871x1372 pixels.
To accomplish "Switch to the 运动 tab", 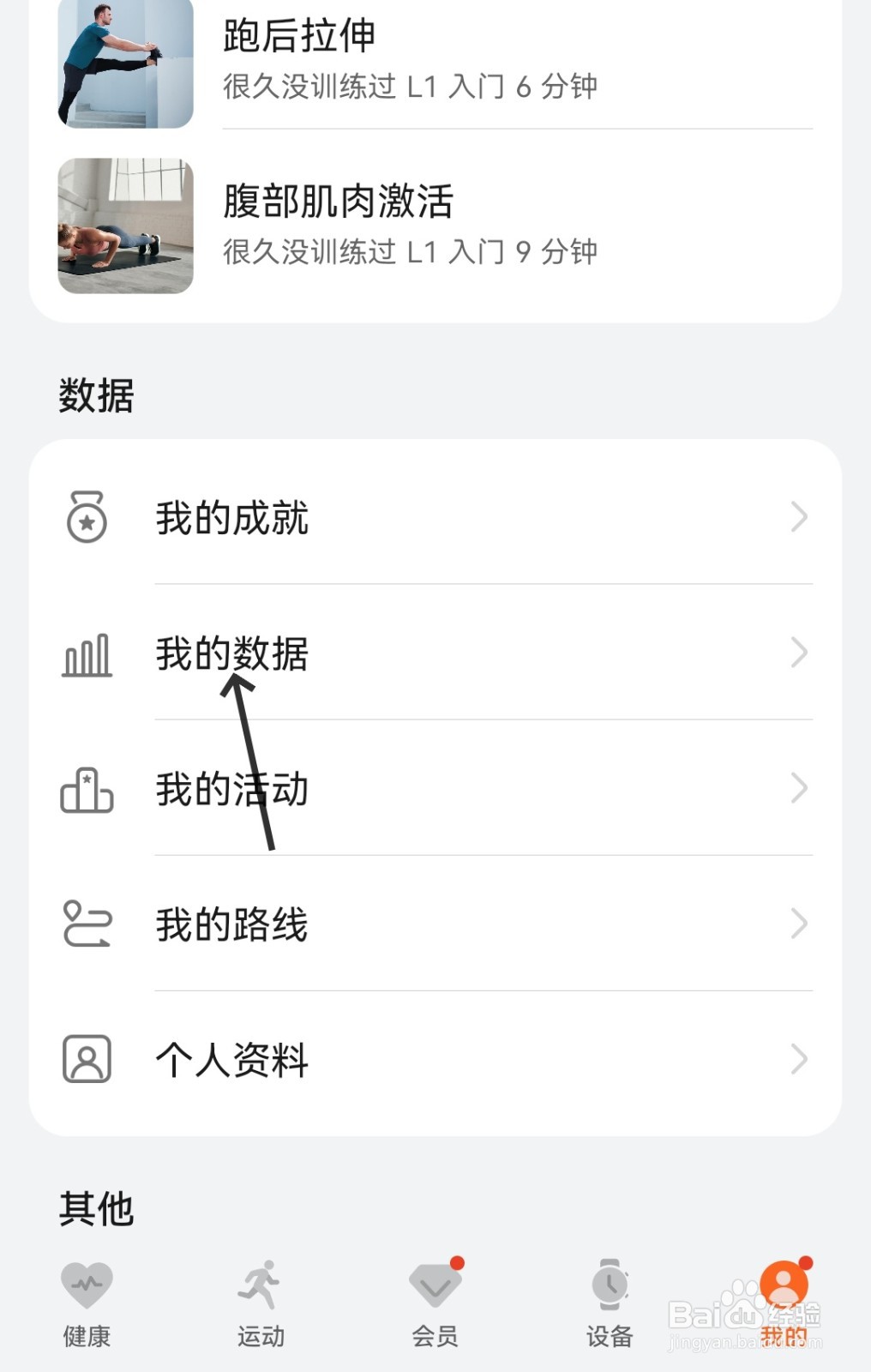I will tap(260, 1312).
